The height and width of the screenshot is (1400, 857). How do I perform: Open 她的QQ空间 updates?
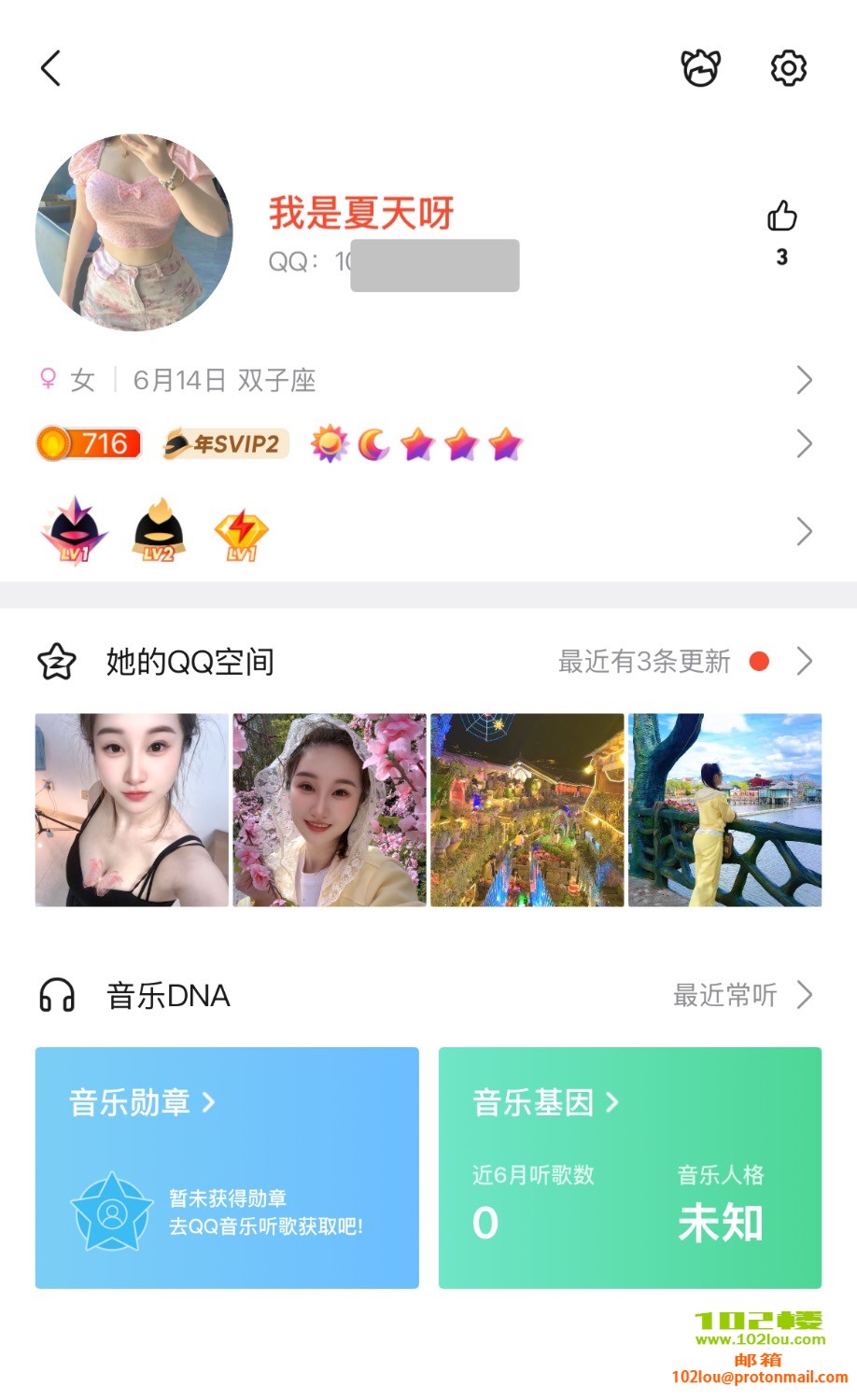425,662
